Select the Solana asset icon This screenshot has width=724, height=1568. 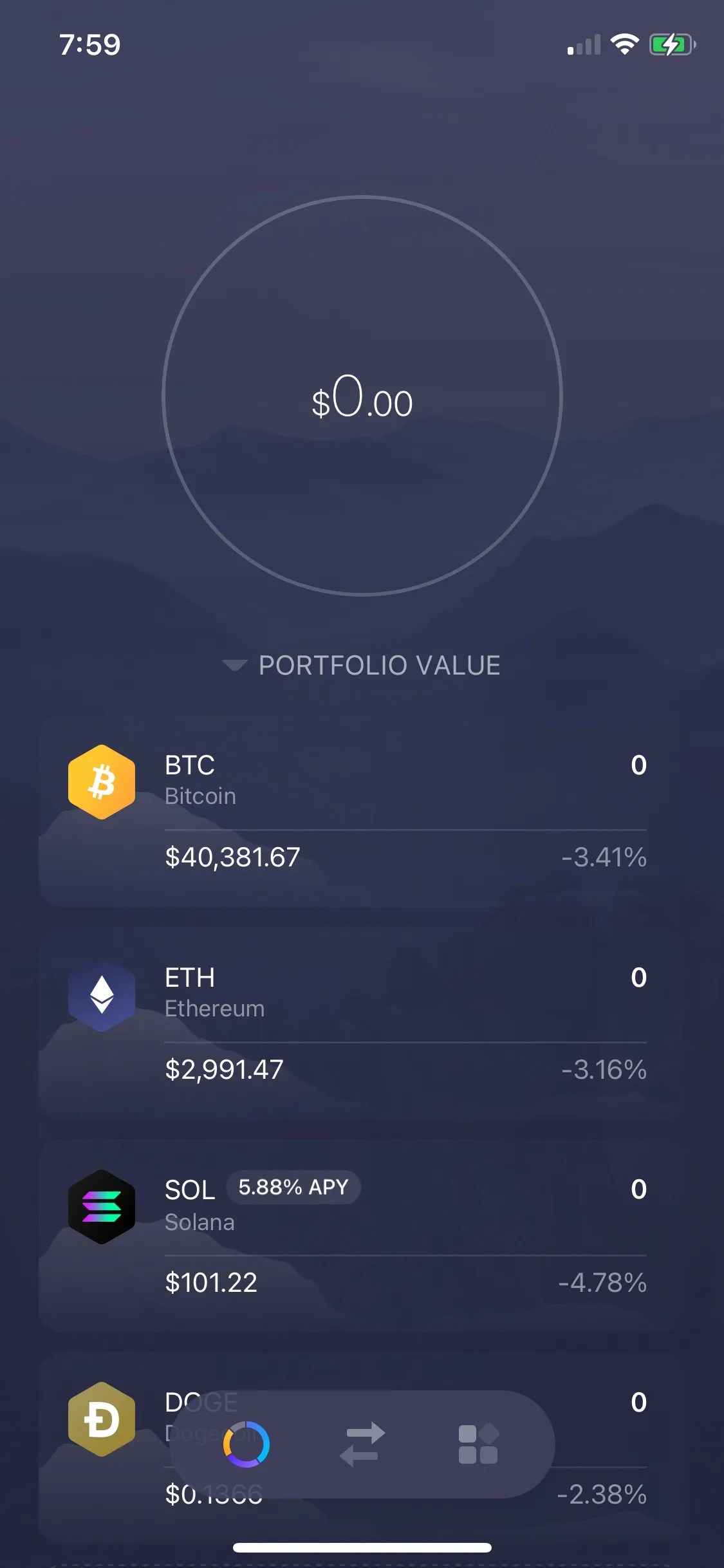(x=101, y=1207)
